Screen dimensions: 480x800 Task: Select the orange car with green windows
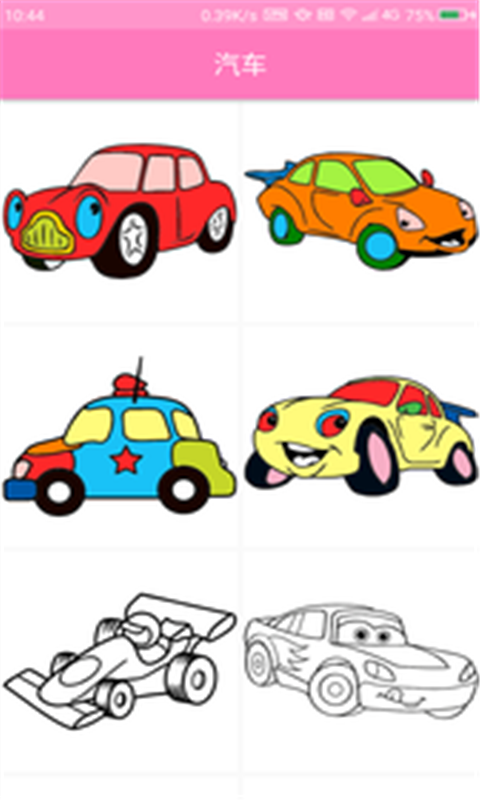click(361, 210)
